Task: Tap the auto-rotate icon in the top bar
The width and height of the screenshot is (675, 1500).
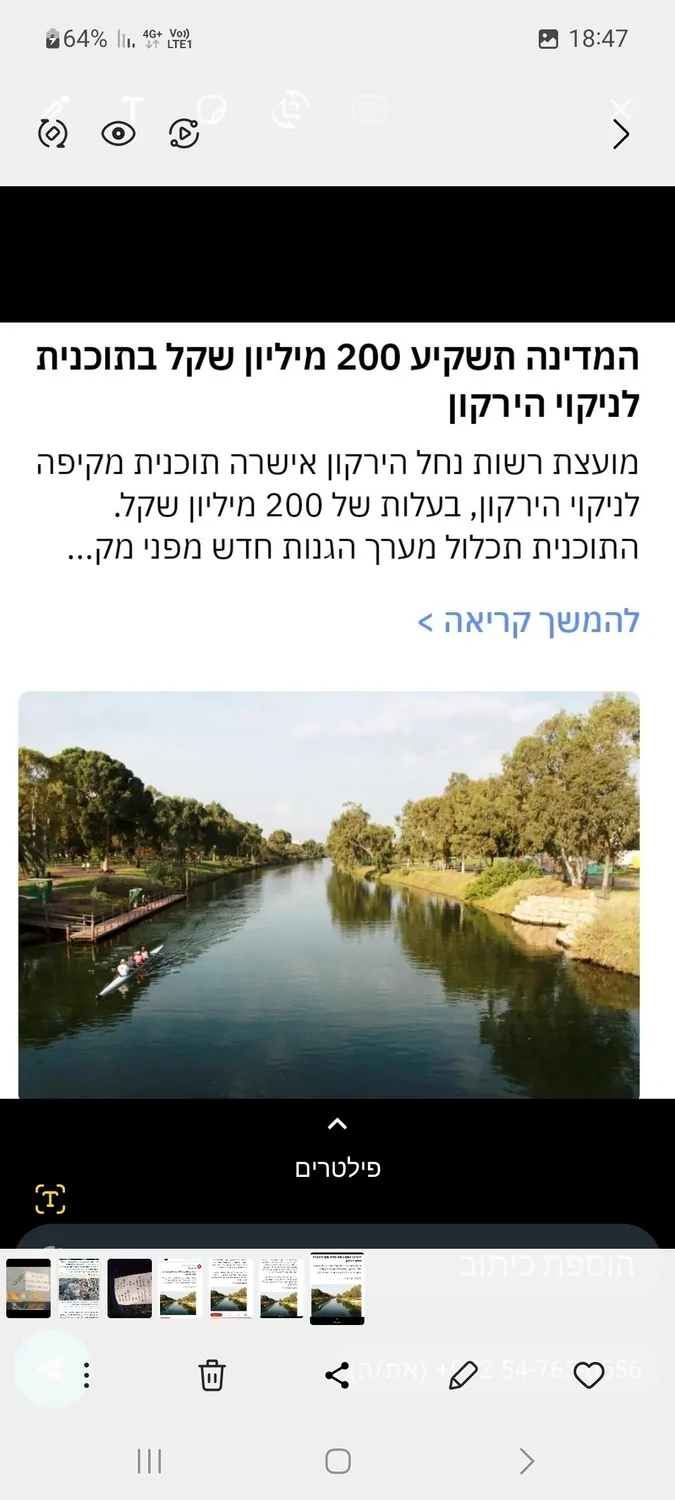Action: 52,134
